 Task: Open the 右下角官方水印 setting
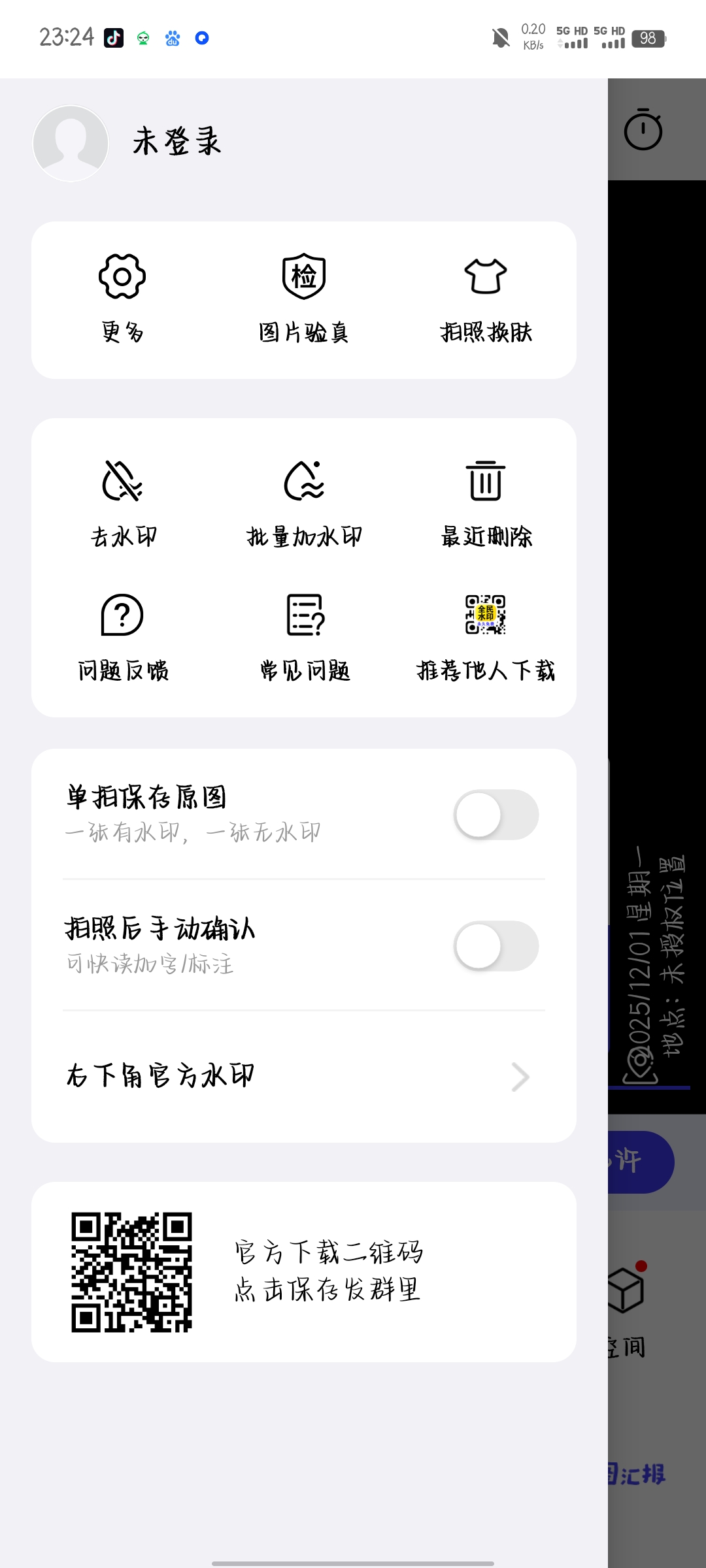tap(304, 1076)
